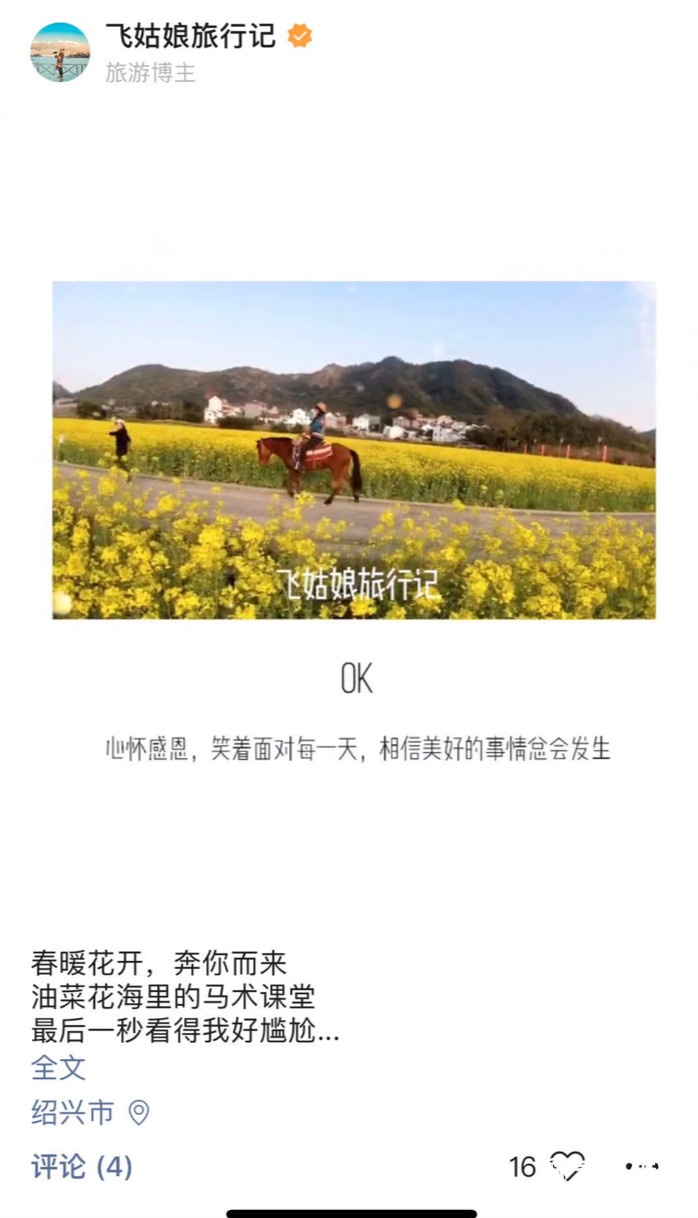Open the 绍兴市 location tag
The width and height of the screenshot is (698, 1218).
point(88,1113)
